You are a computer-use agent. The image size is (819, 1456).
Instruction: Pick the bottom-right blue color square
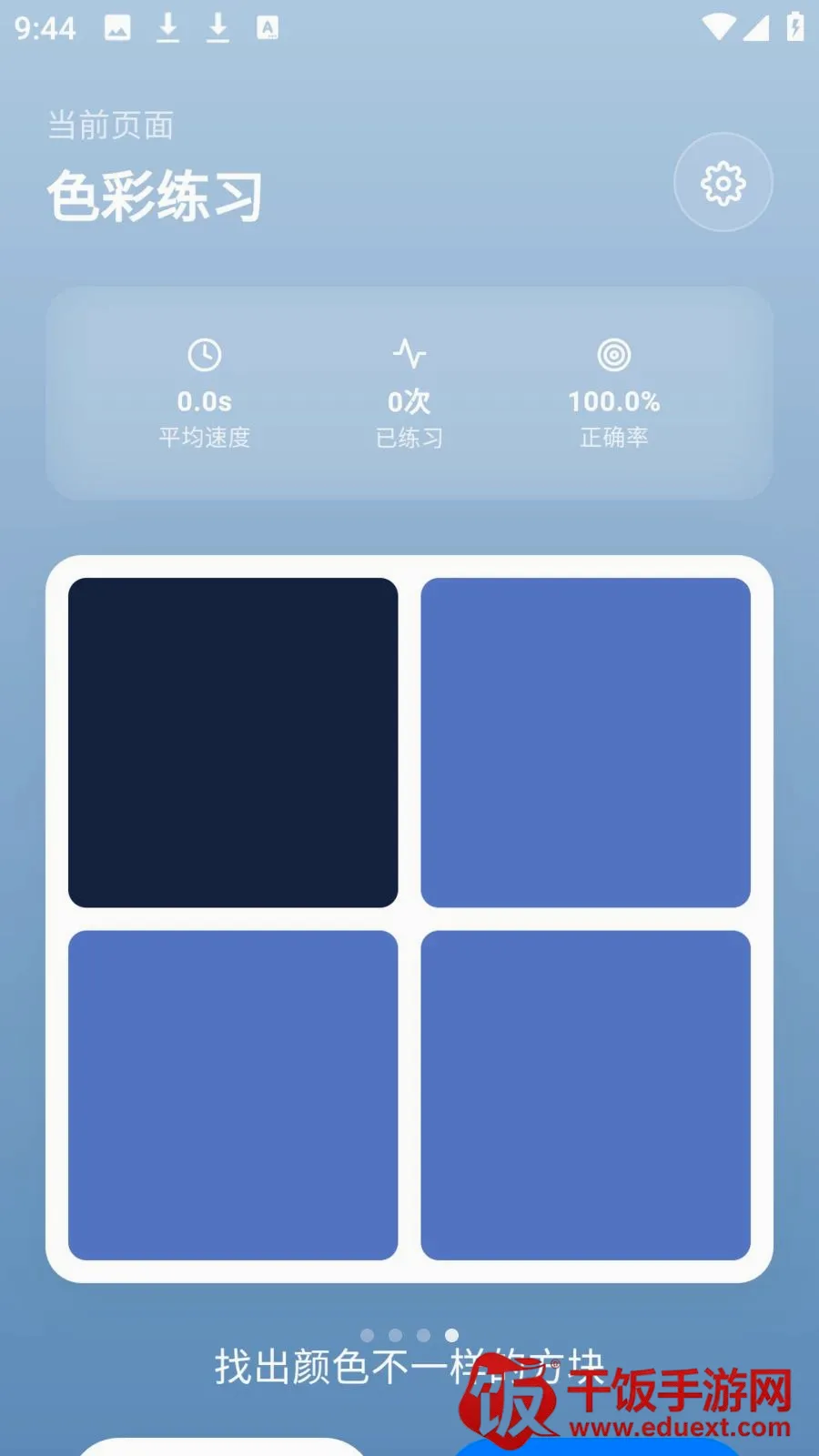point(585,1095)
